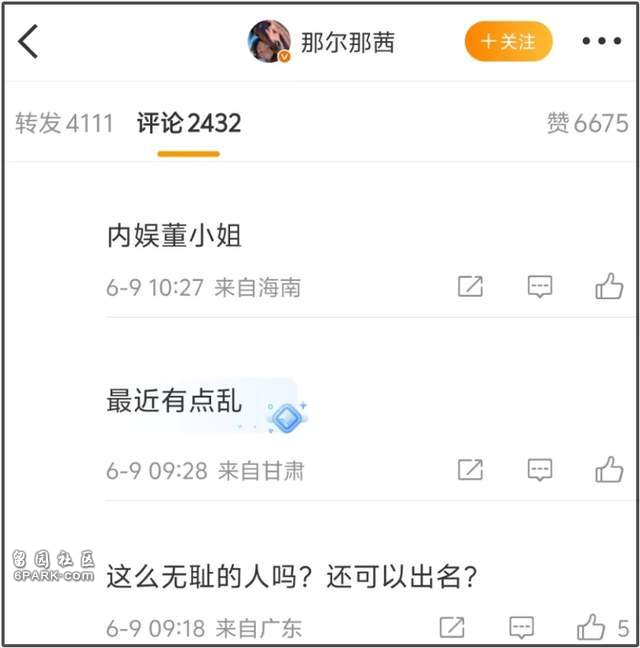Reply to the comment from 广东

pos(521,628)
